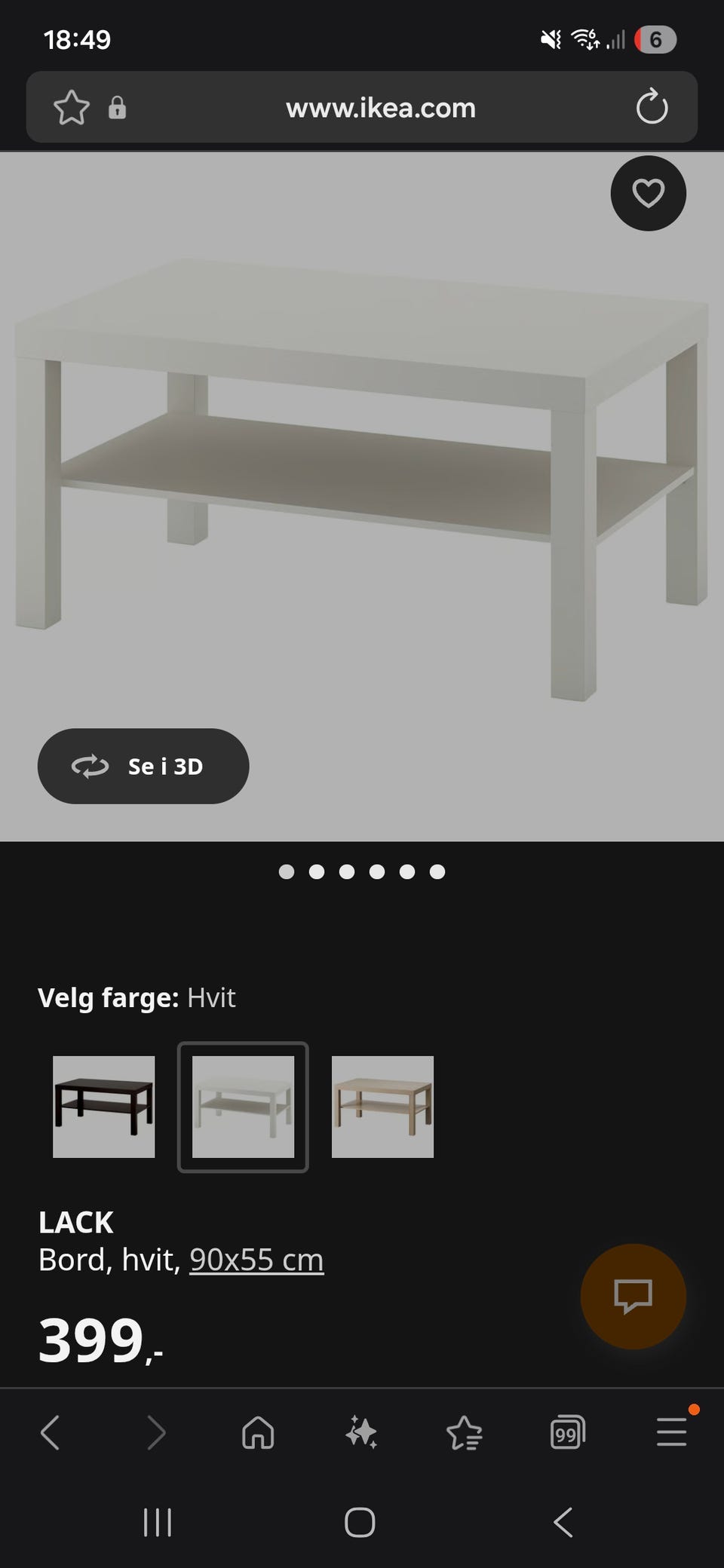Select the wood-effect color variant
The width and height of the screenshot is (724, 1568).
(x=382, y=1108)
